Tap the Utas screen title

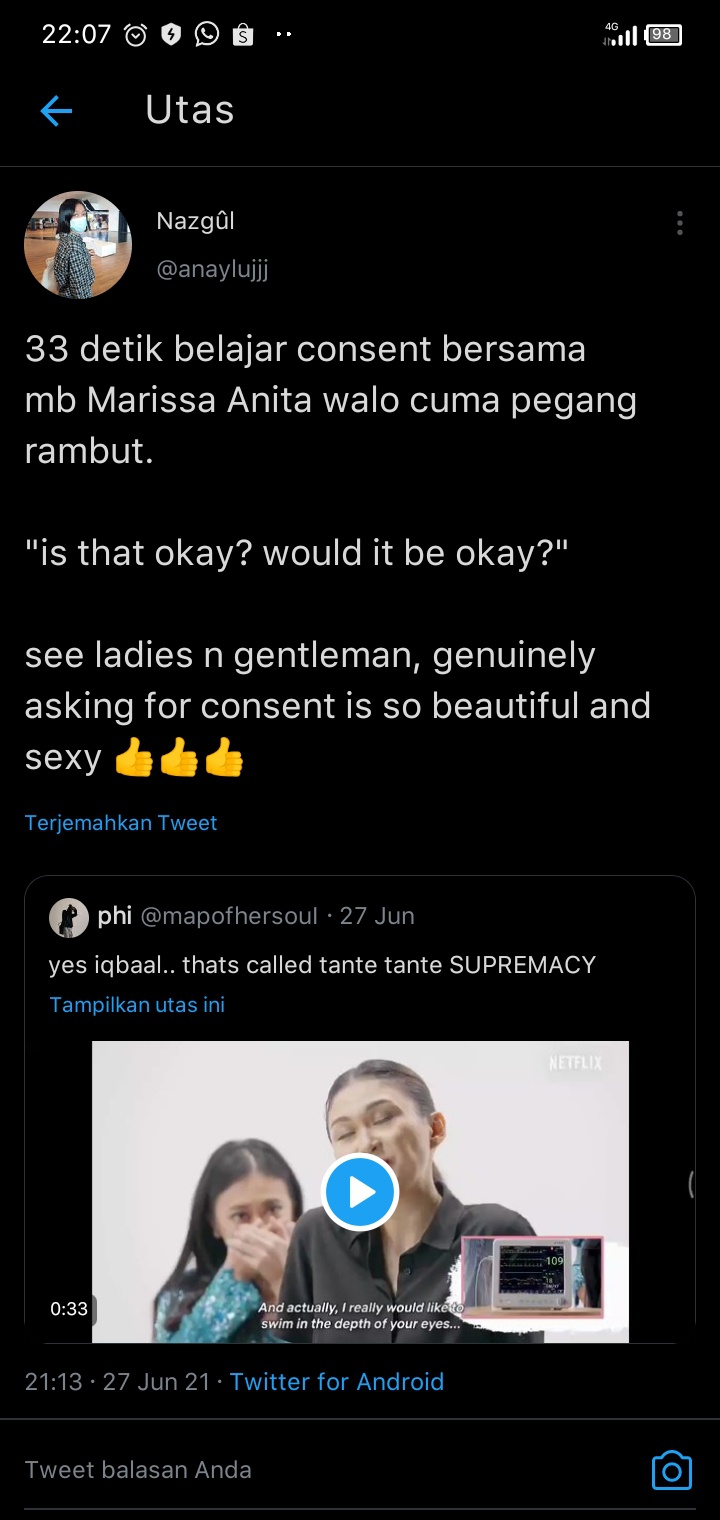coord(189,110)
